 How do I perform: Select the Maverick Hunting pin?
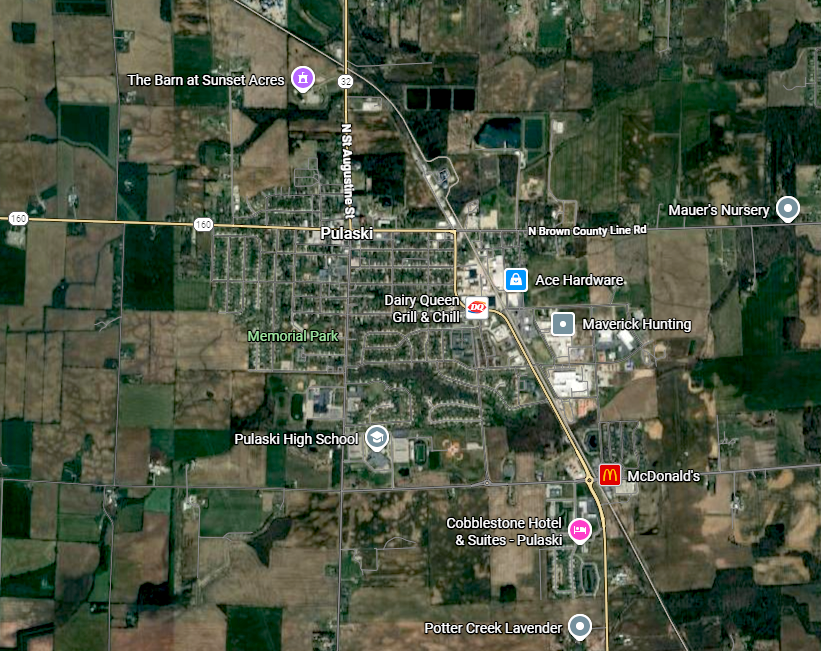tap(563, 324)
